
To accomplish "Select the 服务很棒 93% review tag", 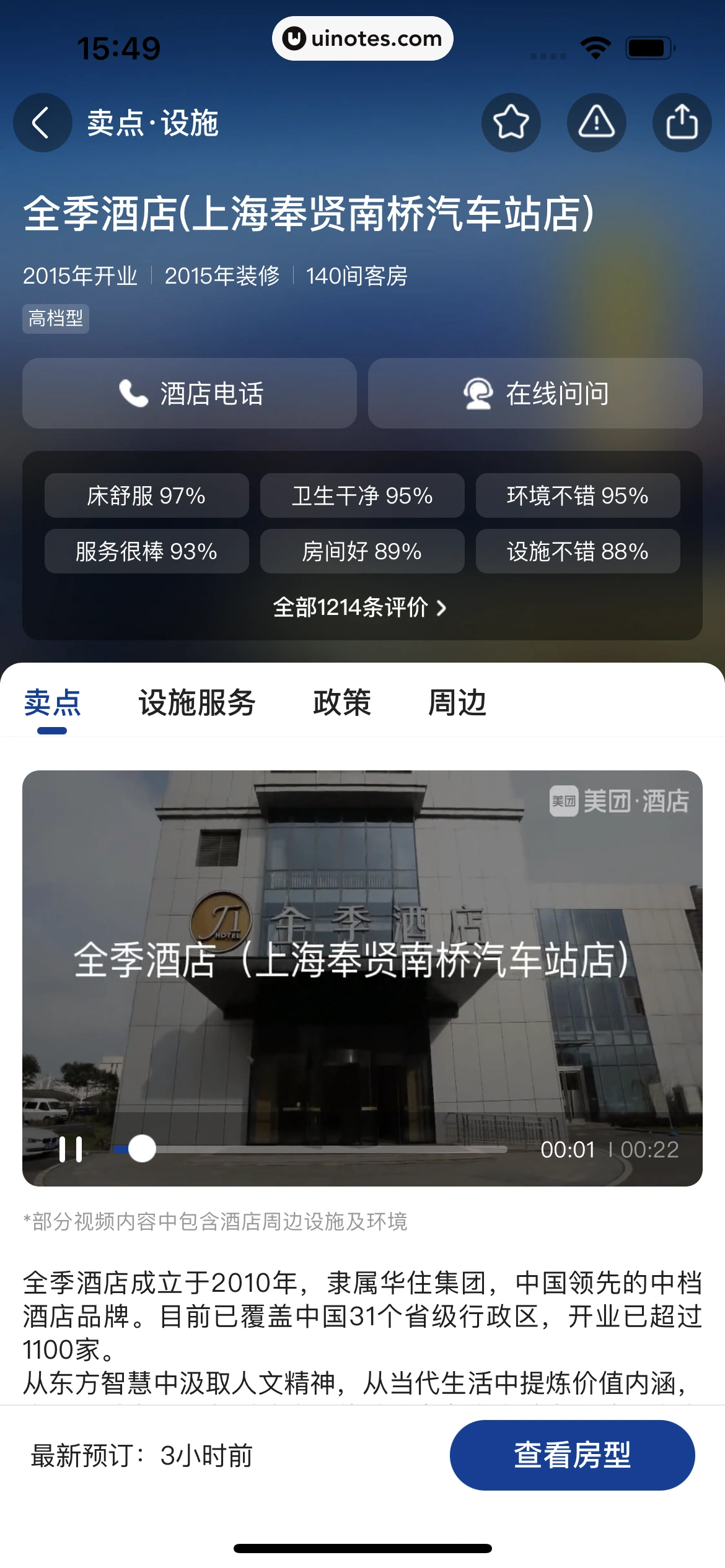I will (147, 551).
